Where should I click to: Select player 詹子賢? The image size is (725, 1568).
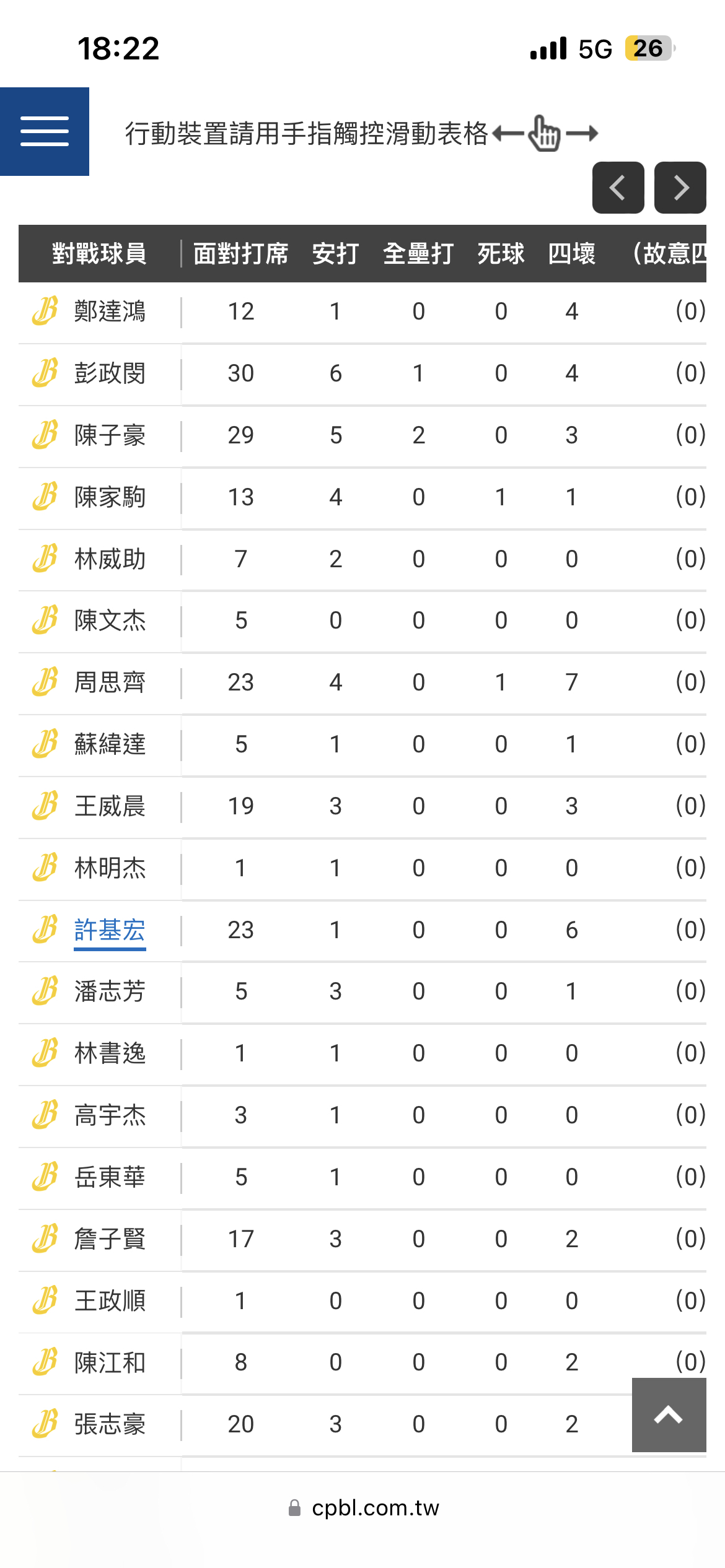110,1239
